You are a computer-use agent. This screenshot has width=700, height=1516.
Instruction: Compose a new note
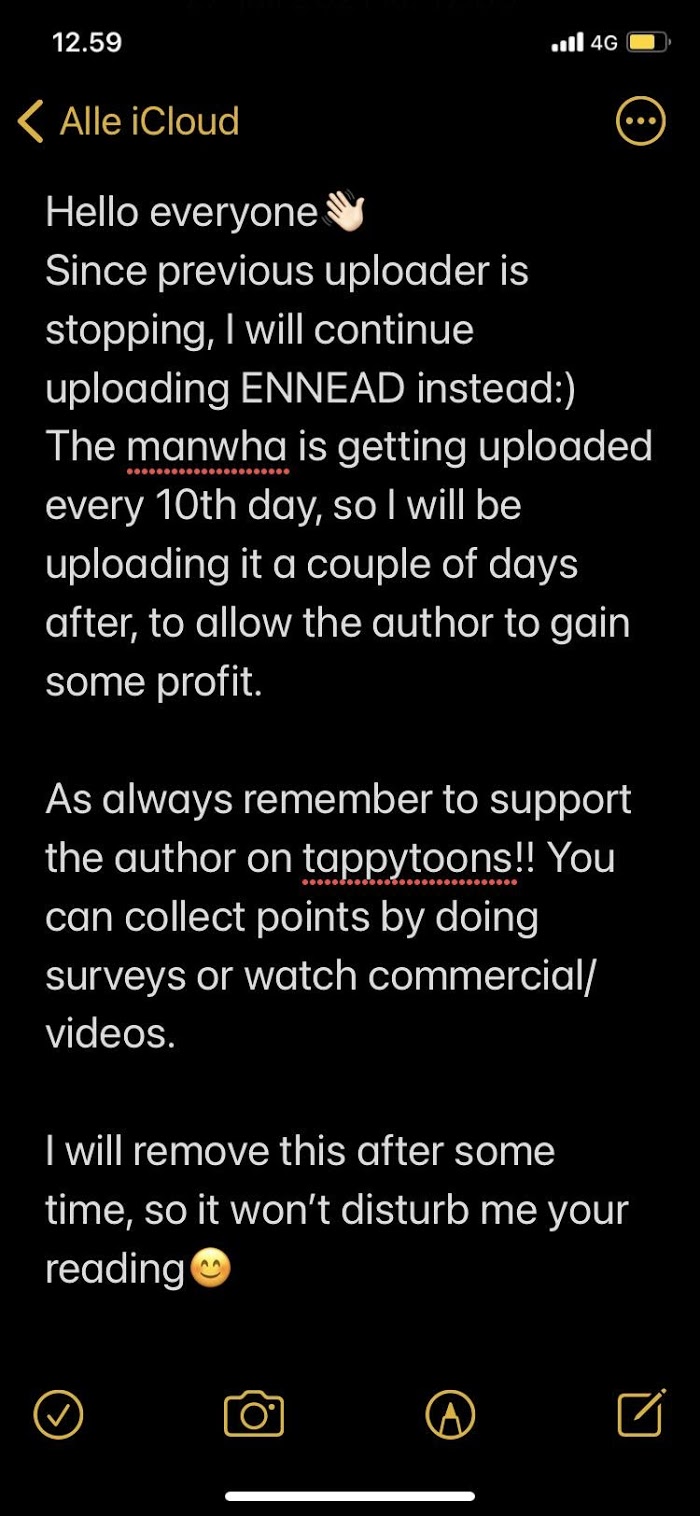tap(641, 1413)
